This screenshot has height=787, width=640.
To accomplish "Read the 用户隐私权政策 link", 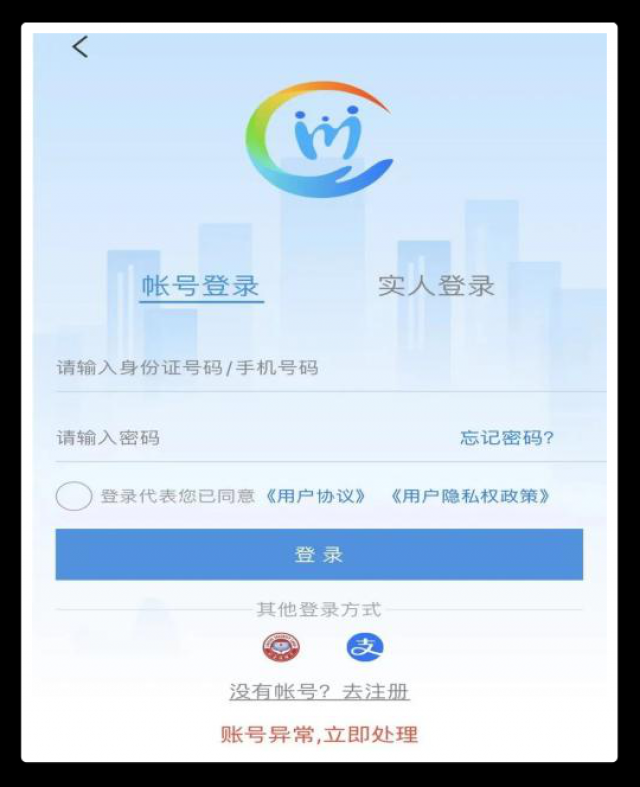I will [x=470, y=496].
